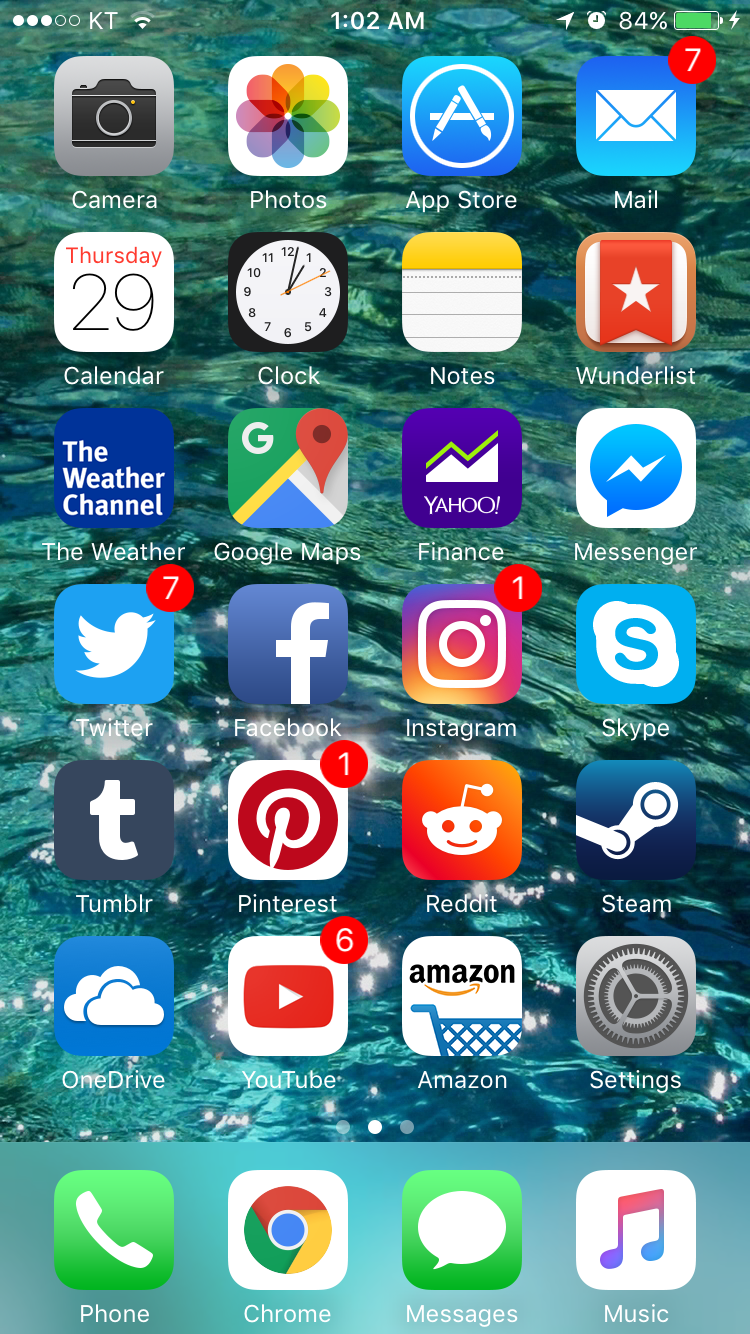
Task: Open Facebook Messenger
Action: [x=636, y=468]
